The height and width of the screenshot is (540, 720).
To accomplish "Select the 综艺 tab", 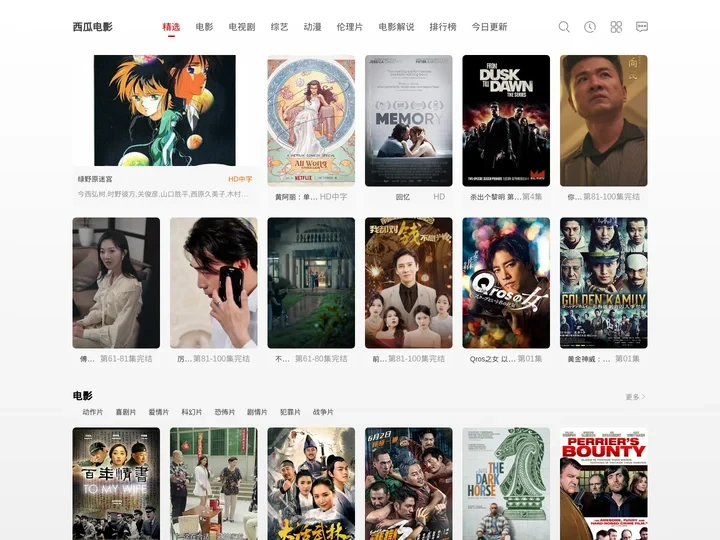I will pyautogui.click(x=279, y=27).
